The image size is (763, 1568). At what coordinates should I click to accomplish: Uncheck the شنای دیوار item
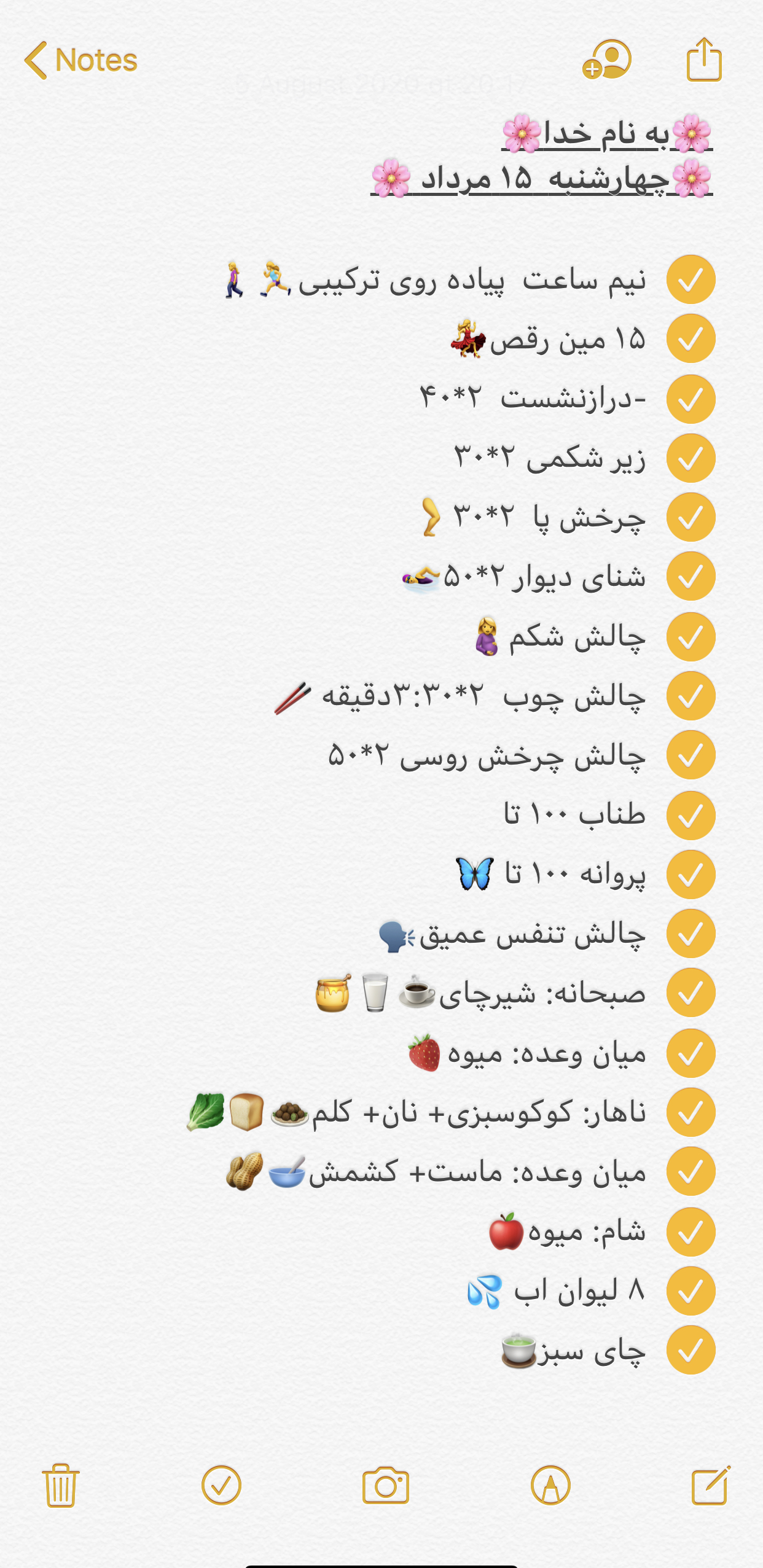click(691, 577)
